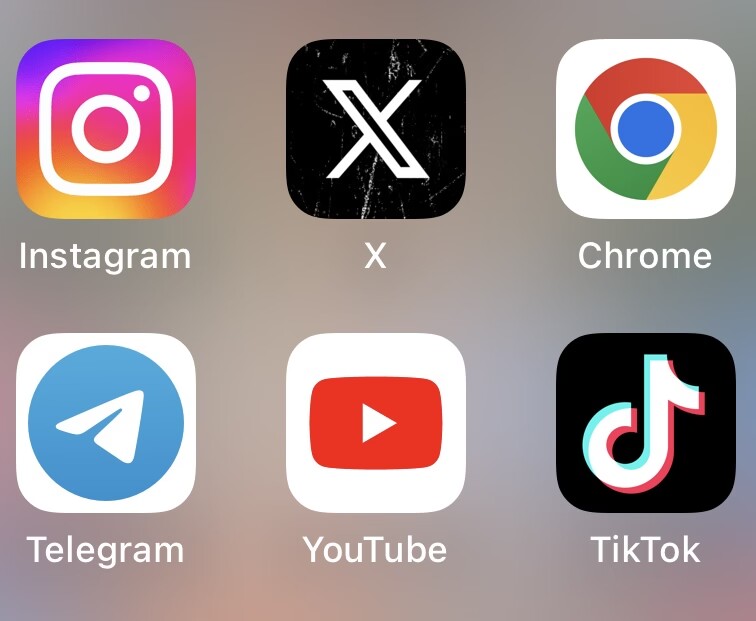Image resolution: width=756 pixels, height=621 pixels.
Task: Open the Telegram app
Action: [x=106, y=423]
